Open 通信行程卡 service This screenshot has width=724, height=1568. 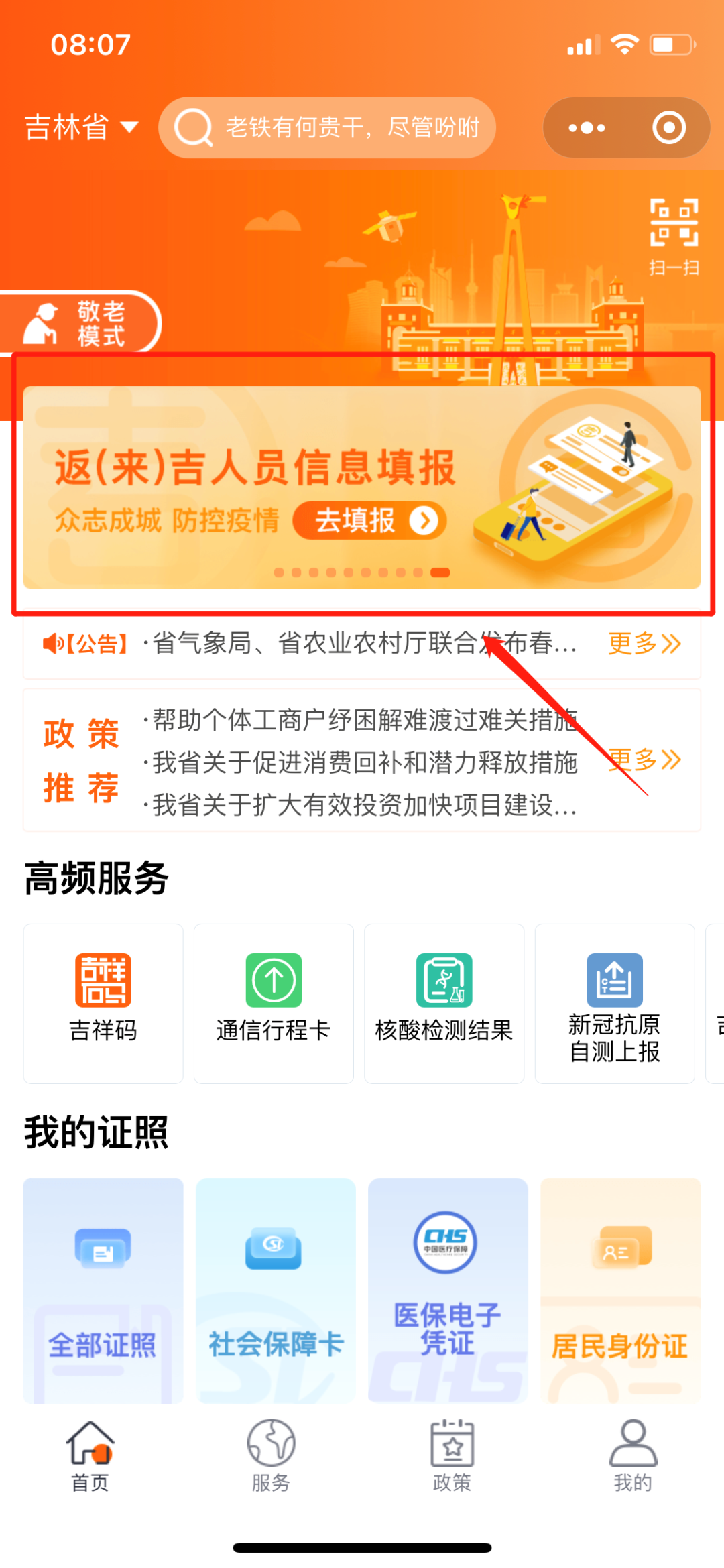tap(274, 1003)
